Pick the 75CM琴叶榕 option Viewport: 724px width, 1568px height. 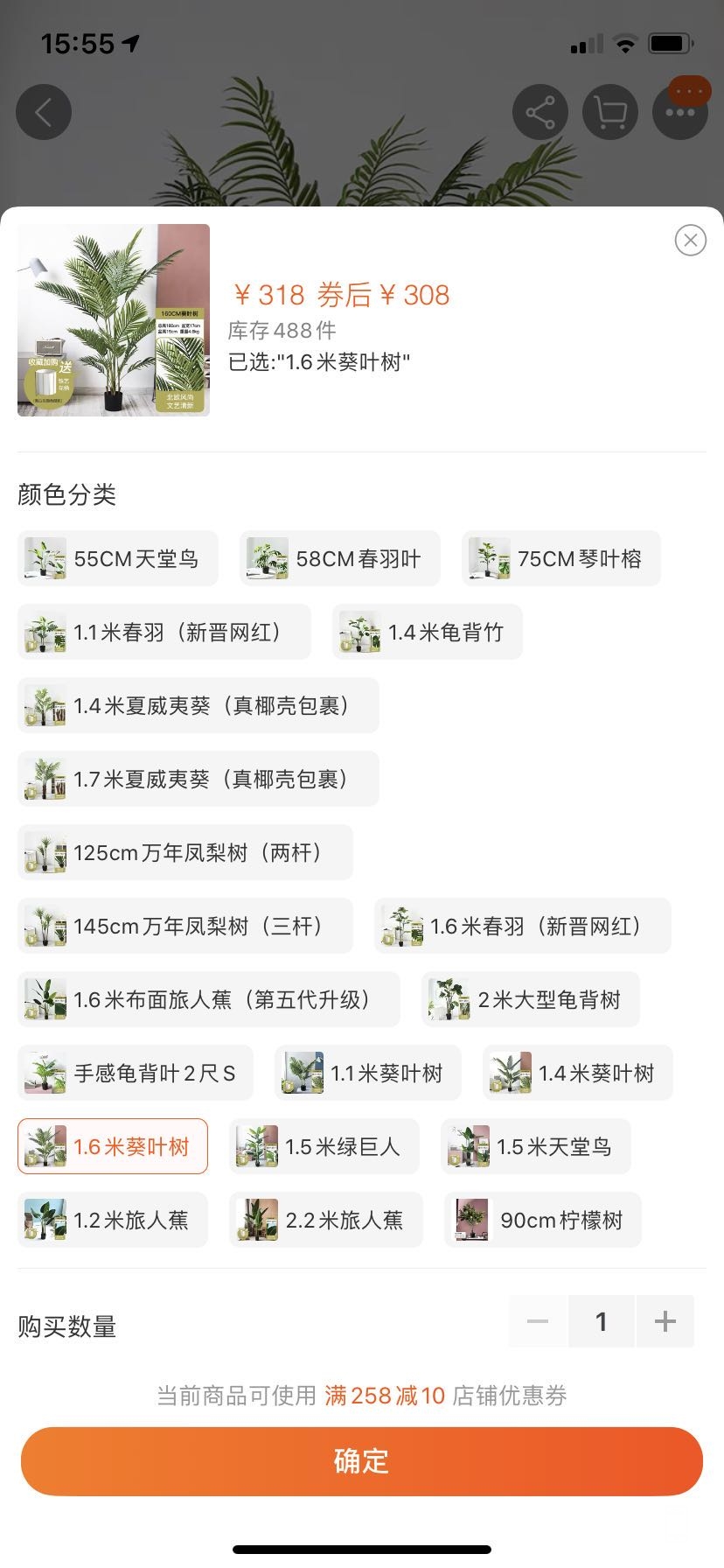560,558
